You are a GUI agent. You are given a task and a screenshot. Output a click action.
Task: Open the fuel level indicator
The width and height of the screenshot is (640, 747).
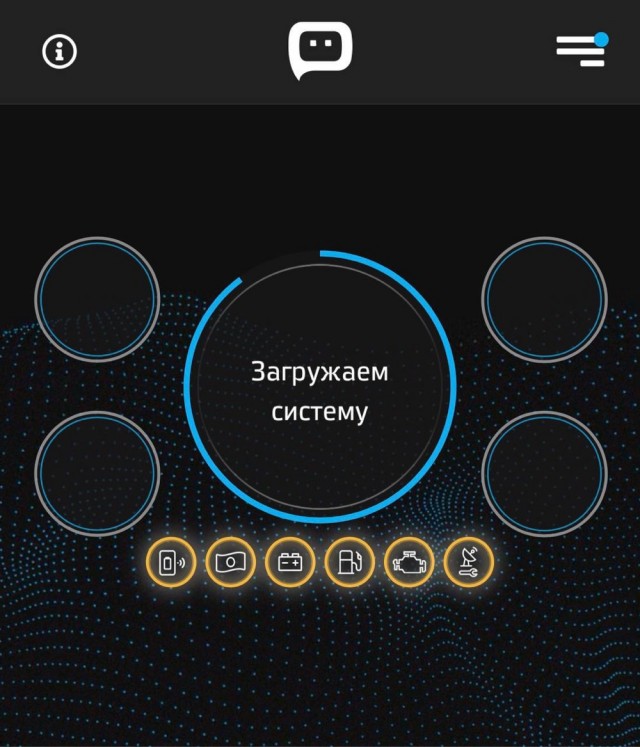349,563
